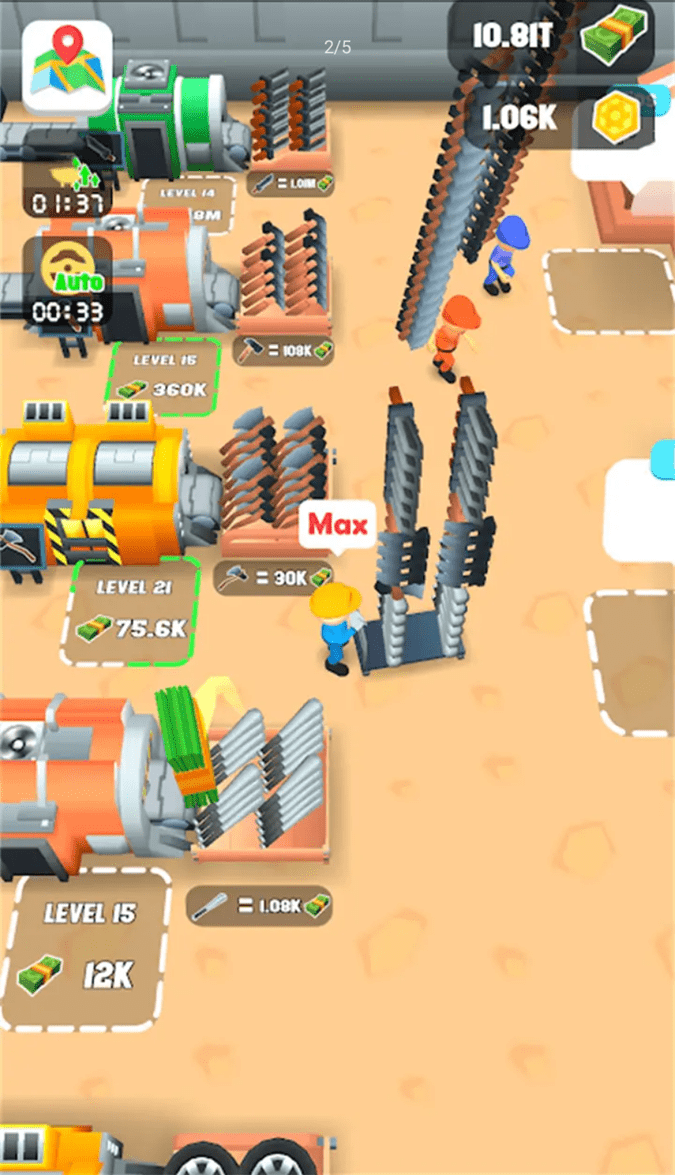Open the map icon
The image size is (675, 1175).
point(67,65)
